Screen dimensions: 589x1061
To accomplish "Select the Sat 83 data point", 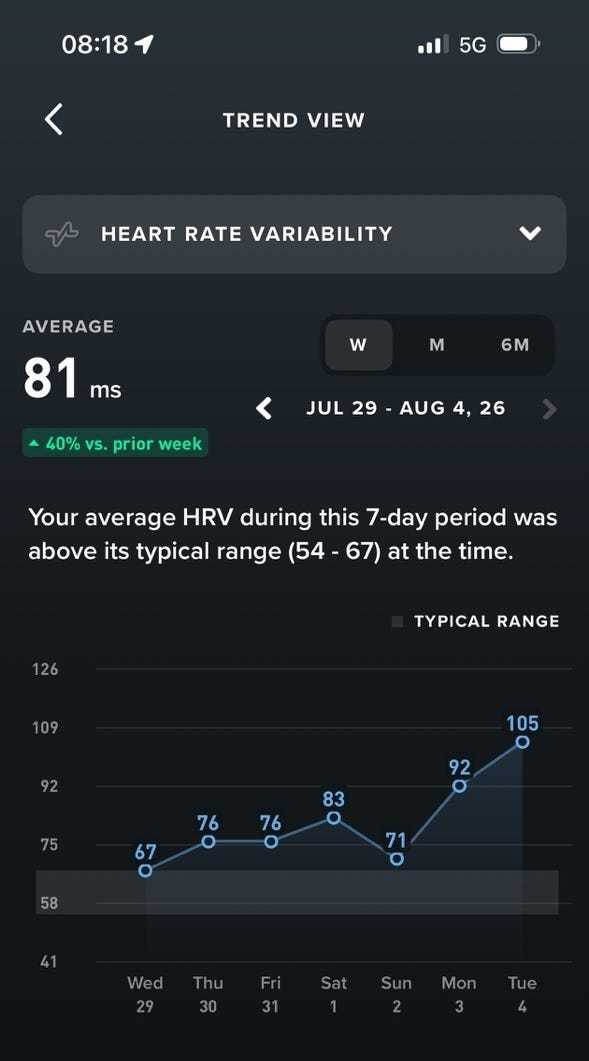I will [333, 817].
